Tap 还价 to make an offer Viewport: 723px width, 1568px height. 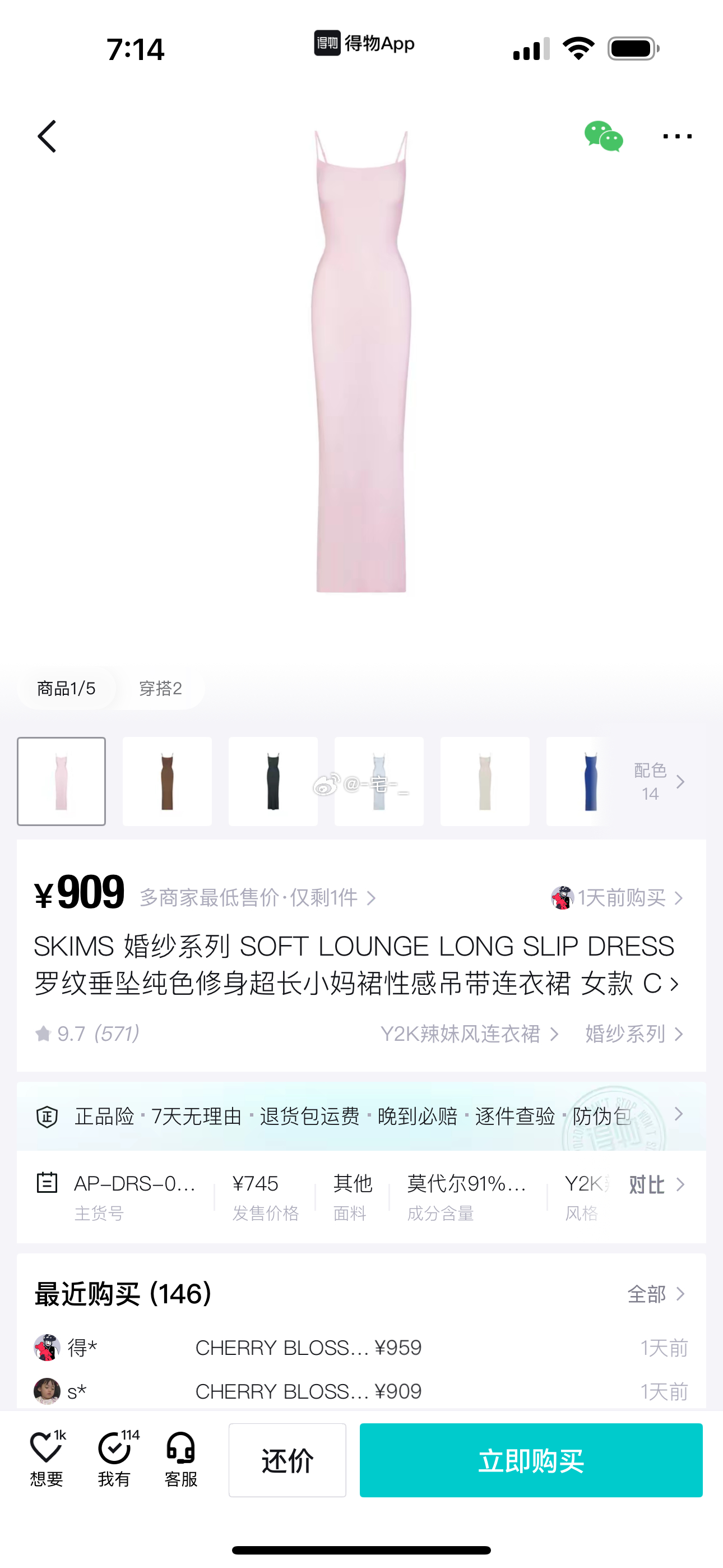(288, 1460)
